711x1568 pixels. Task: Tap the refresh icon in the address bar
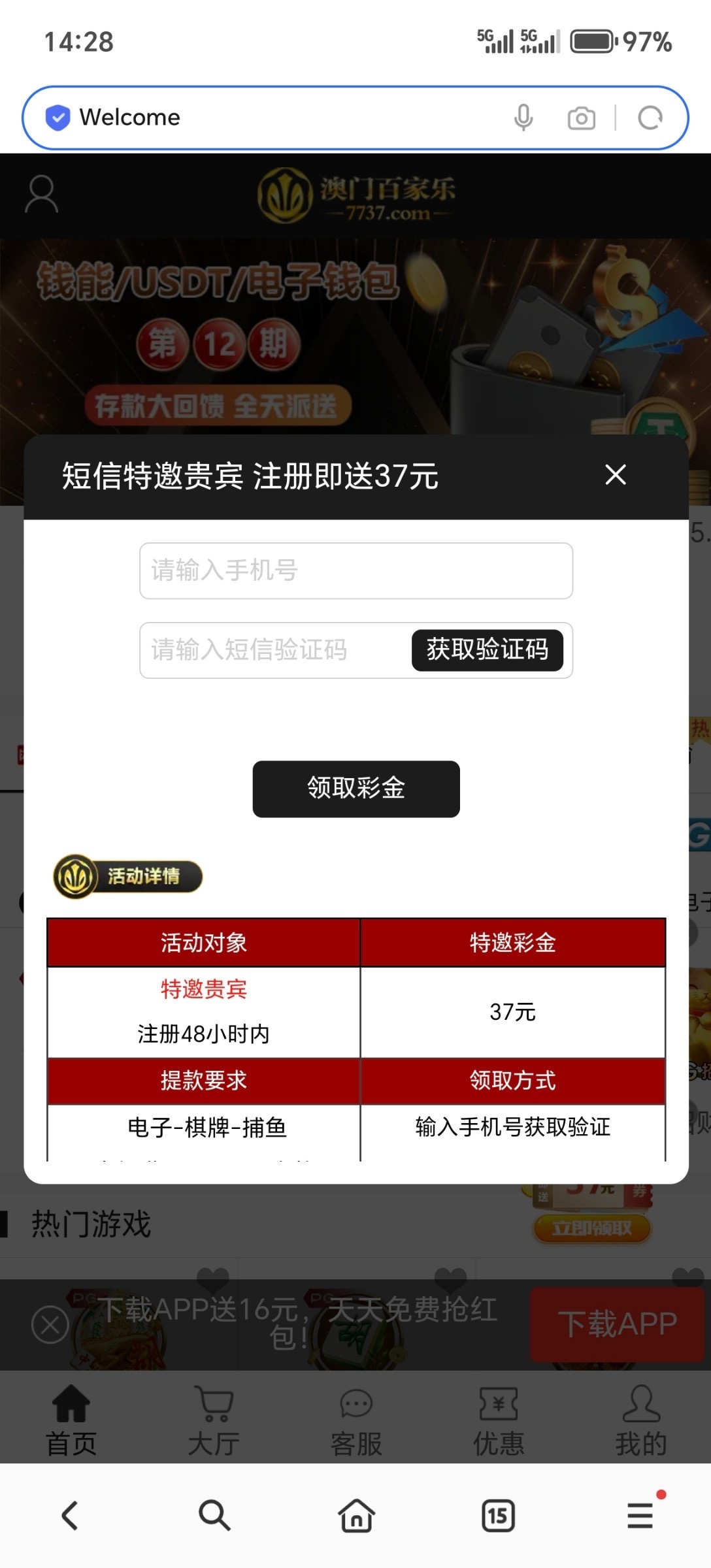[650, 118]
